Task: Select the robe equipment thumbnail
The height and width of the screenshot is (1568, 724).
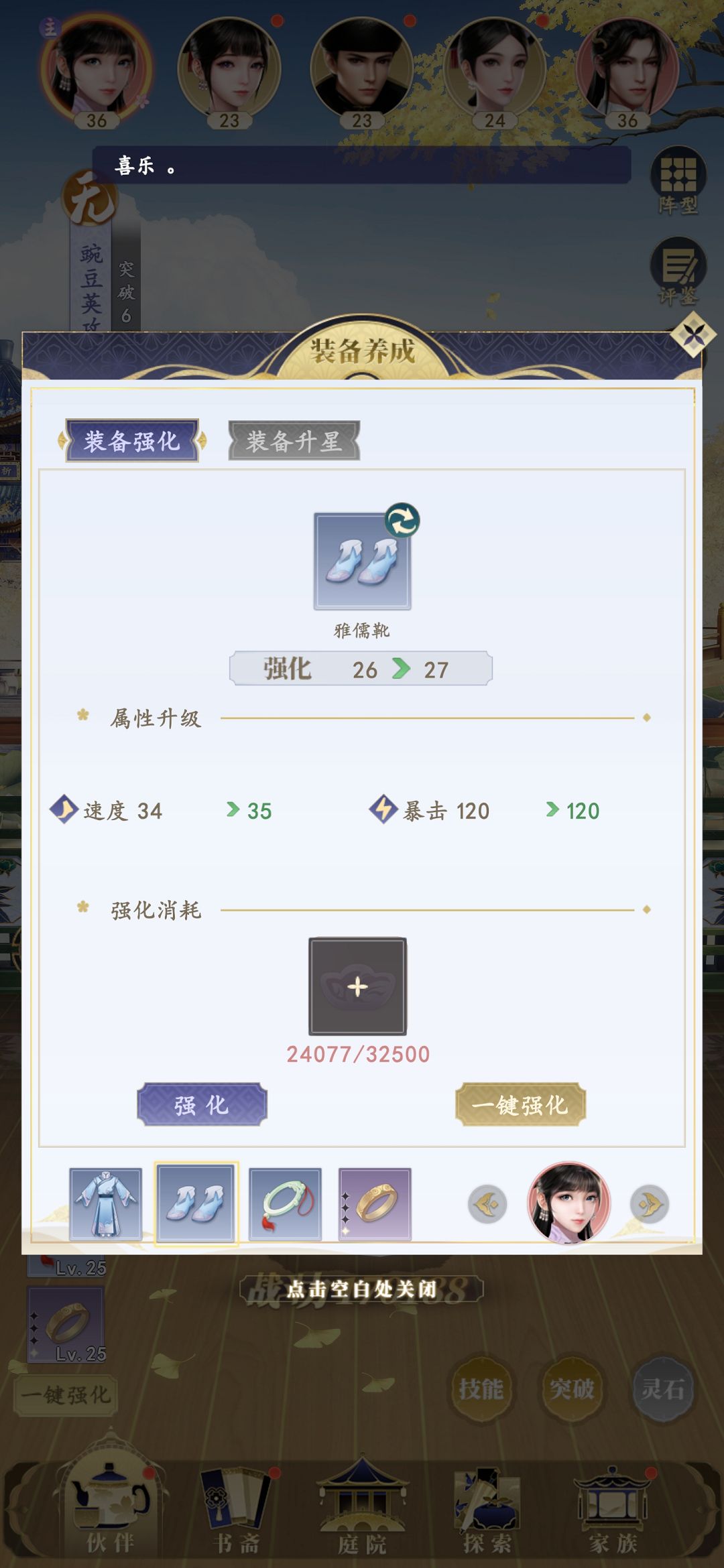Action: tap(106, 1204)
